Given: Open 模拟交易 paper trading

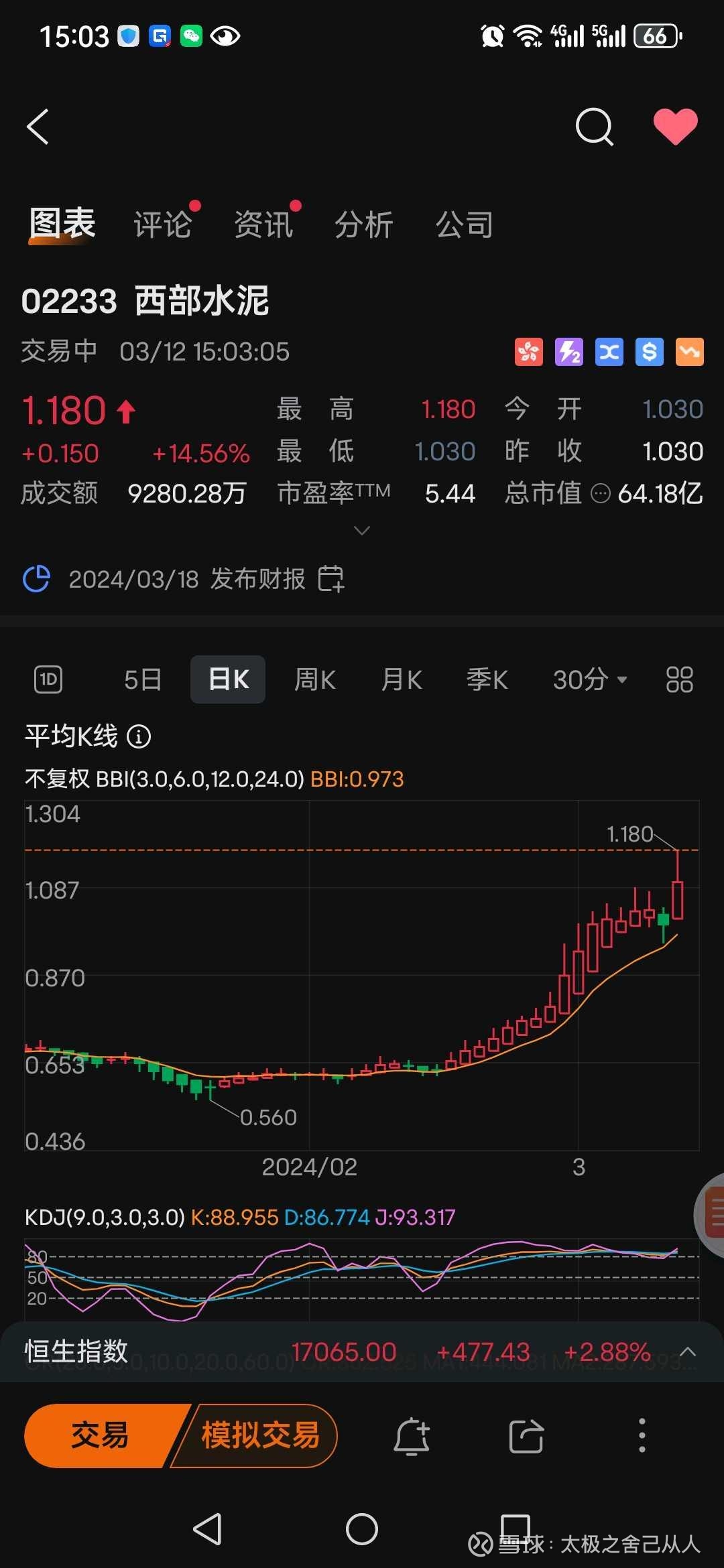Looking at the screenshot, I should click(x=260, y=1435).
